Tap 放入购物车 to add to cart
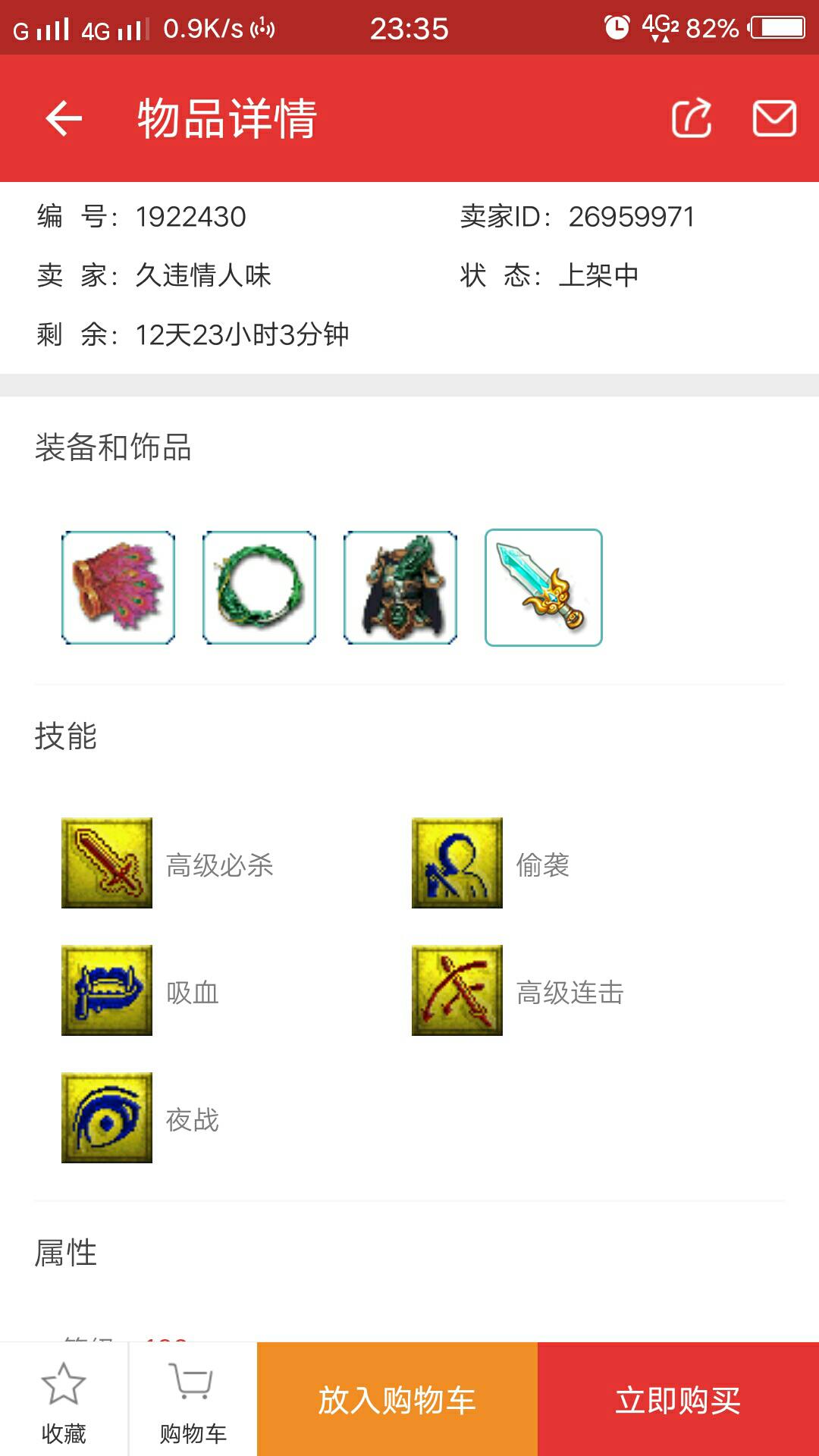 (397, 1400)
